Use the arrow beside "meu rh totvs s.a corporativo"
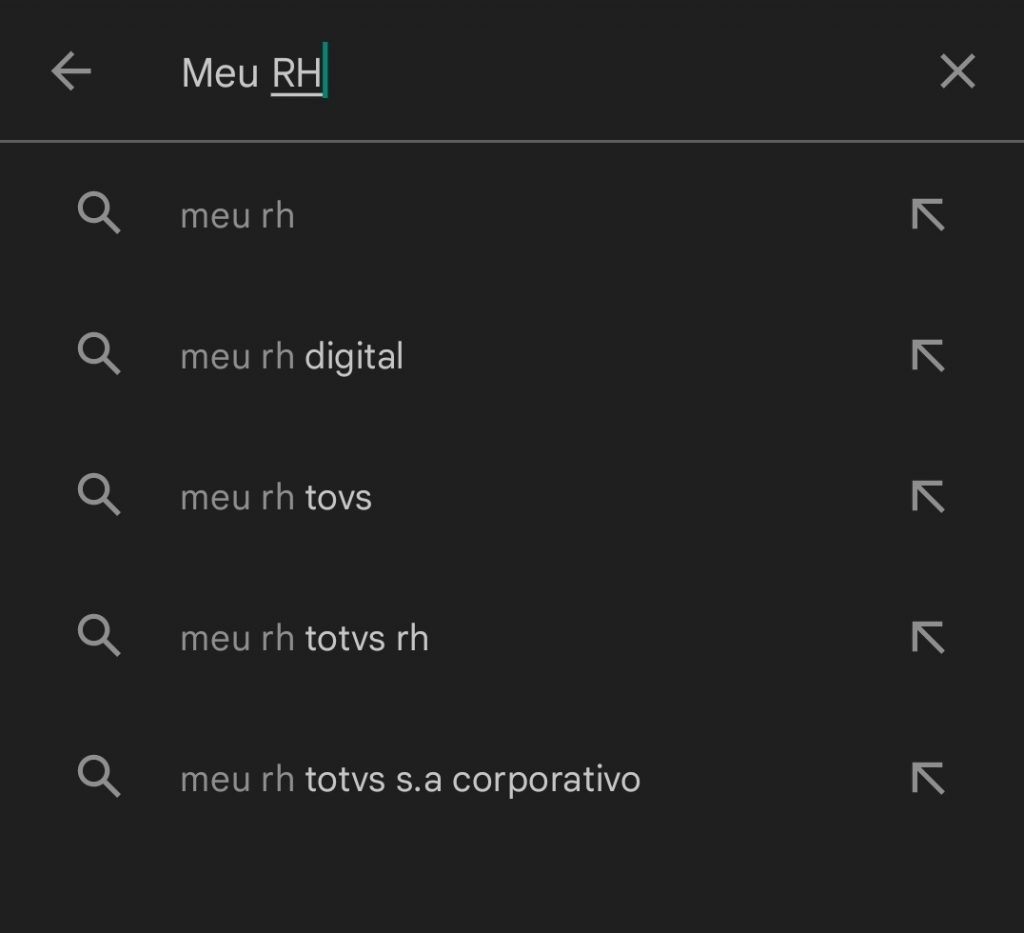 [928, 779]
